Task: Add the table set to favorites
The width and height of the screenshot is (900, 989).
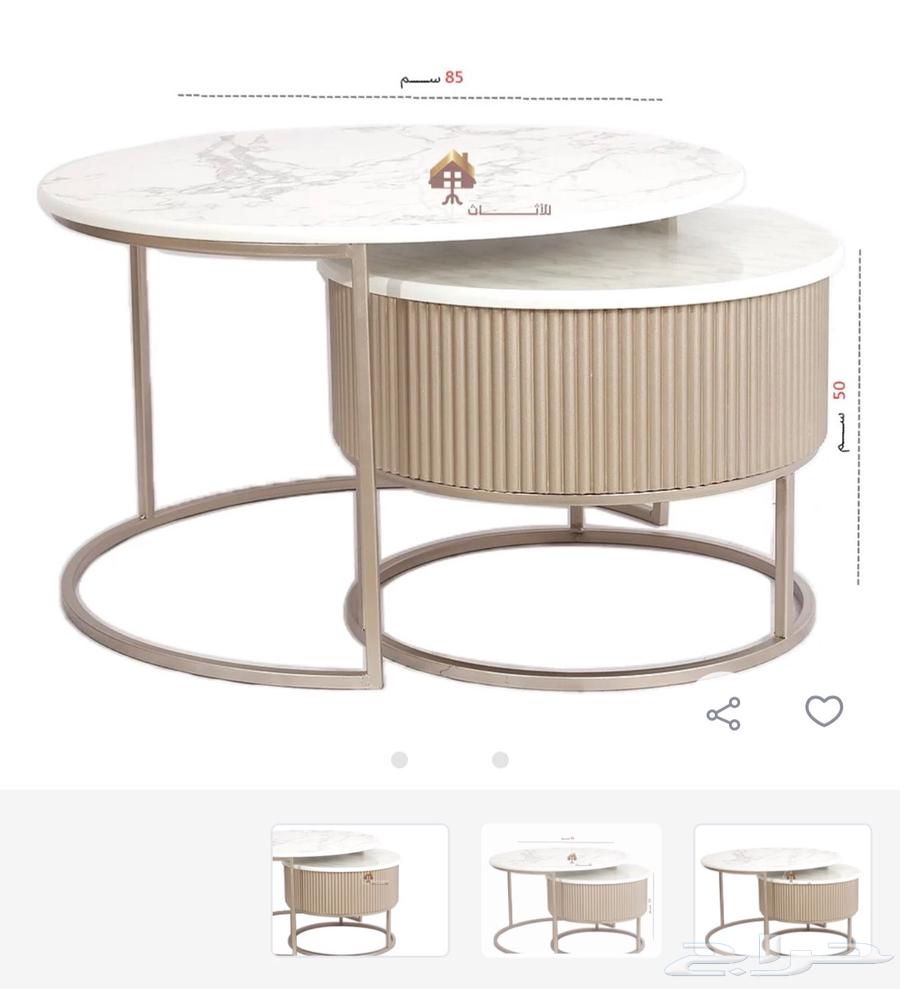Action: coord(824,711)
